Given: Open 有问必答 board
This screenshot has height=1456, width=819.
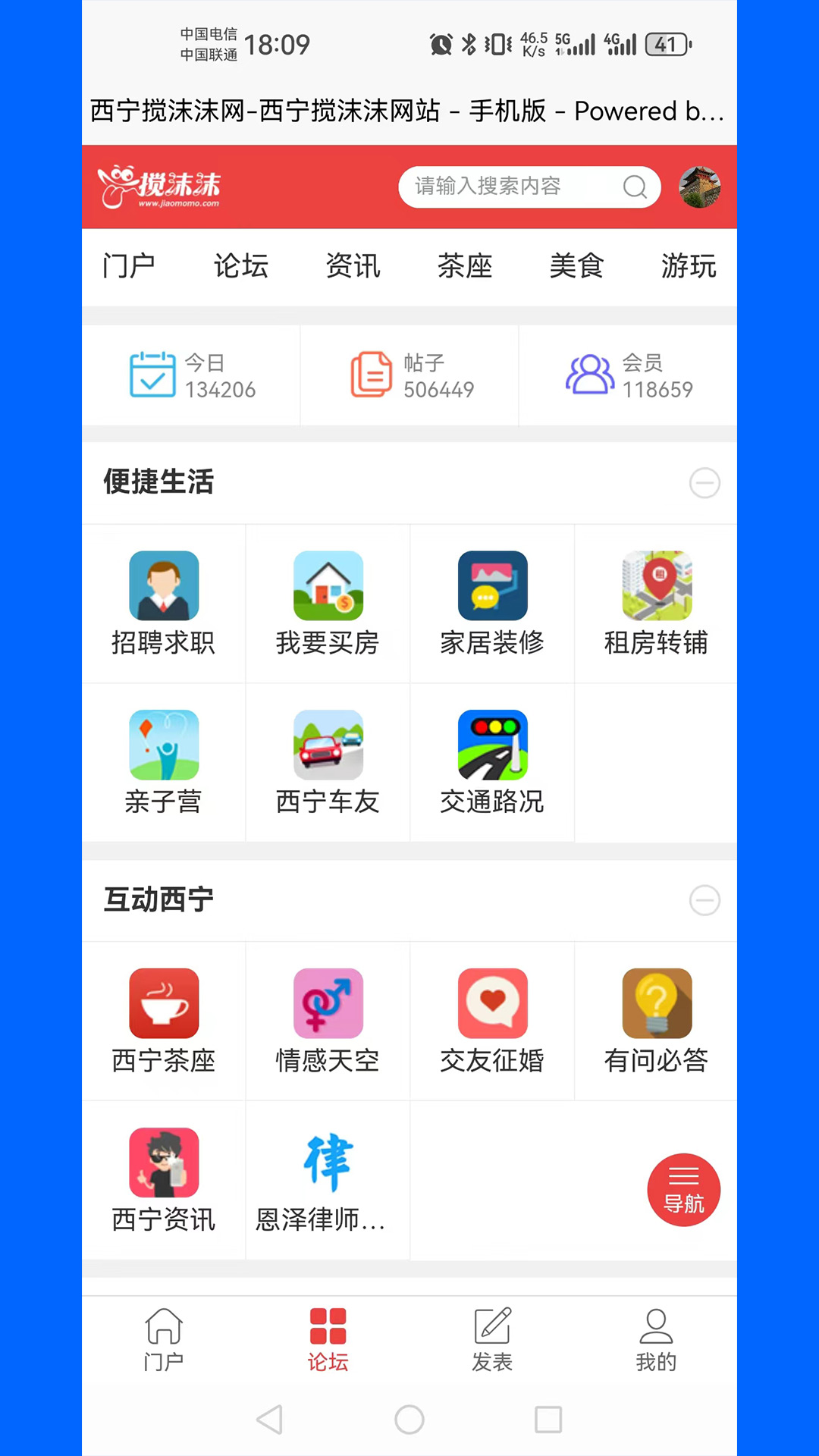Looking at the screenshot, I should pos(656,1021).
